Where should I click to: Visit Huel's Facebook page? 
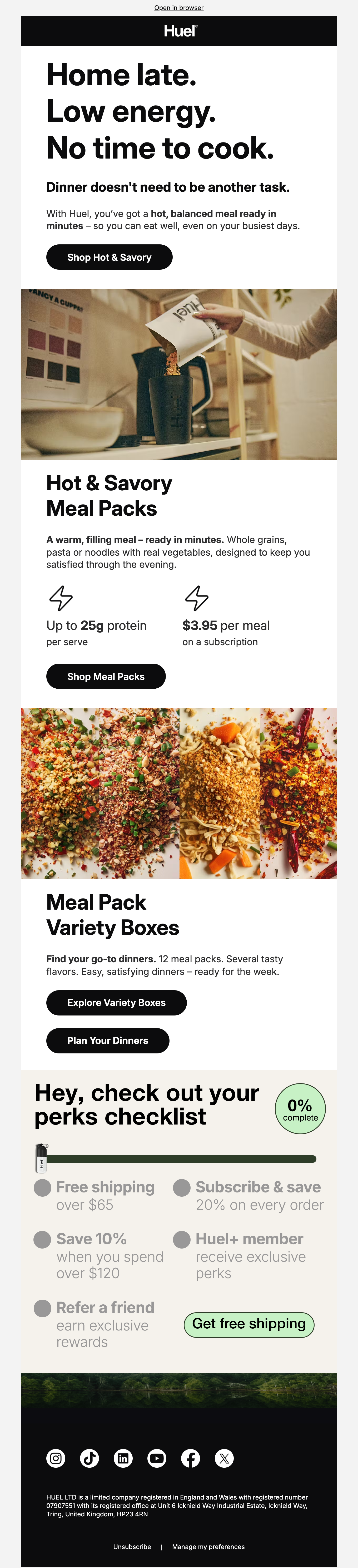(191, 1458)
